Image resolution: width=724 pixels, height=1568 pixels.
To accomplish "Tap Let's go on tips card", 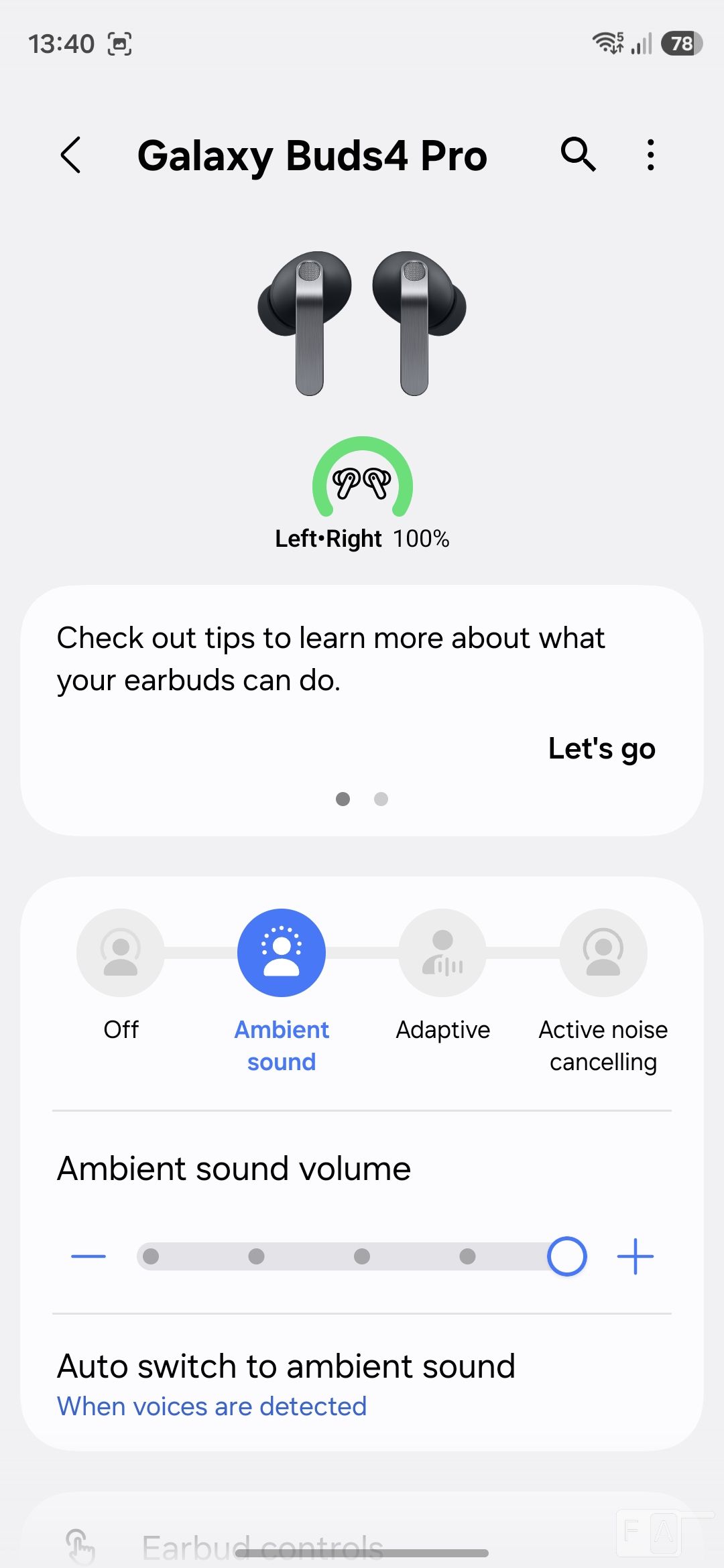I will point(601,748).
